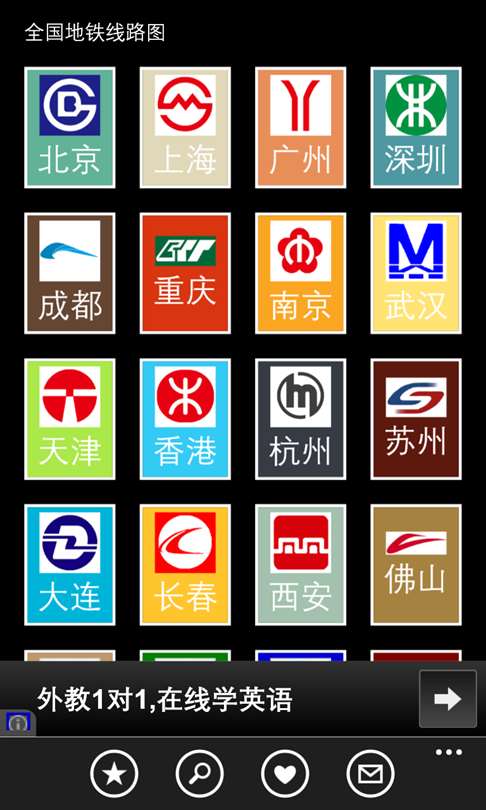Open the 北京 subway map tile
This screenshot has width=486, height=810.
pos(70,128)
